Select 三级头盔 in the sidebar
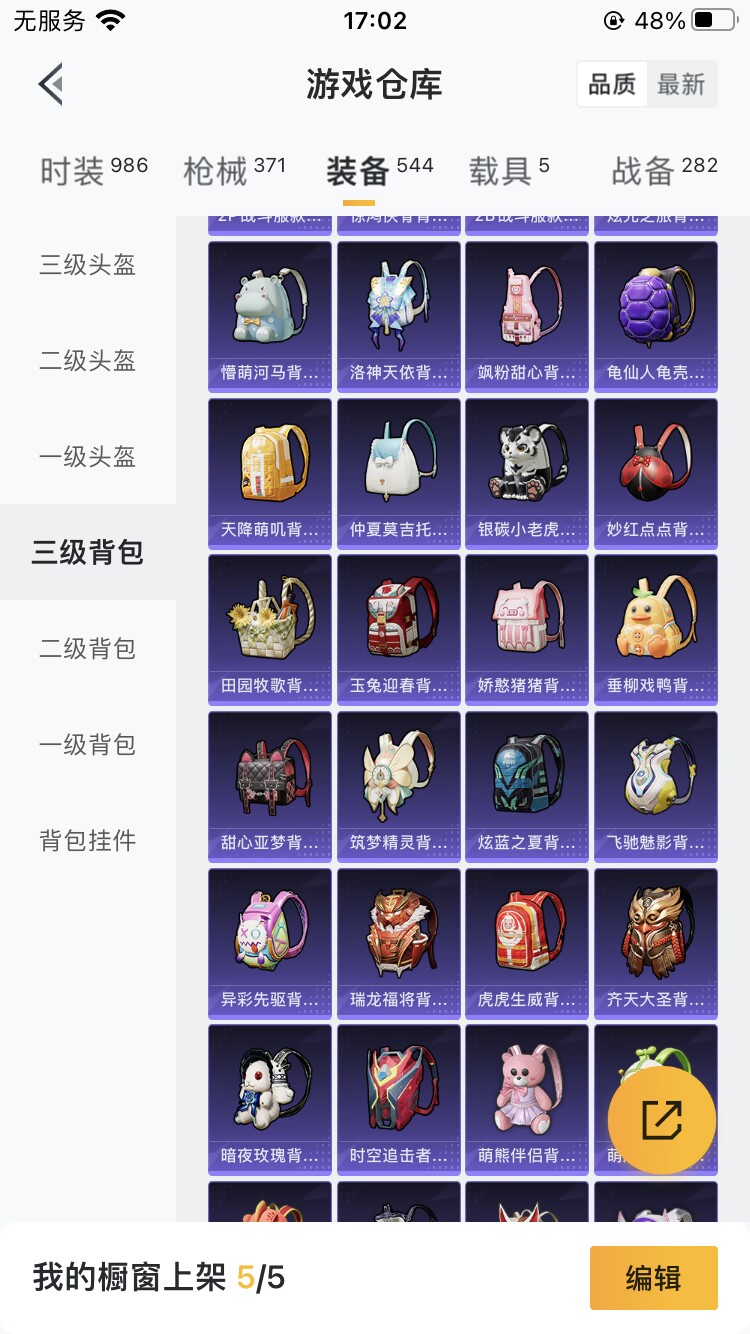750x1334 pixels. point(88,265)
